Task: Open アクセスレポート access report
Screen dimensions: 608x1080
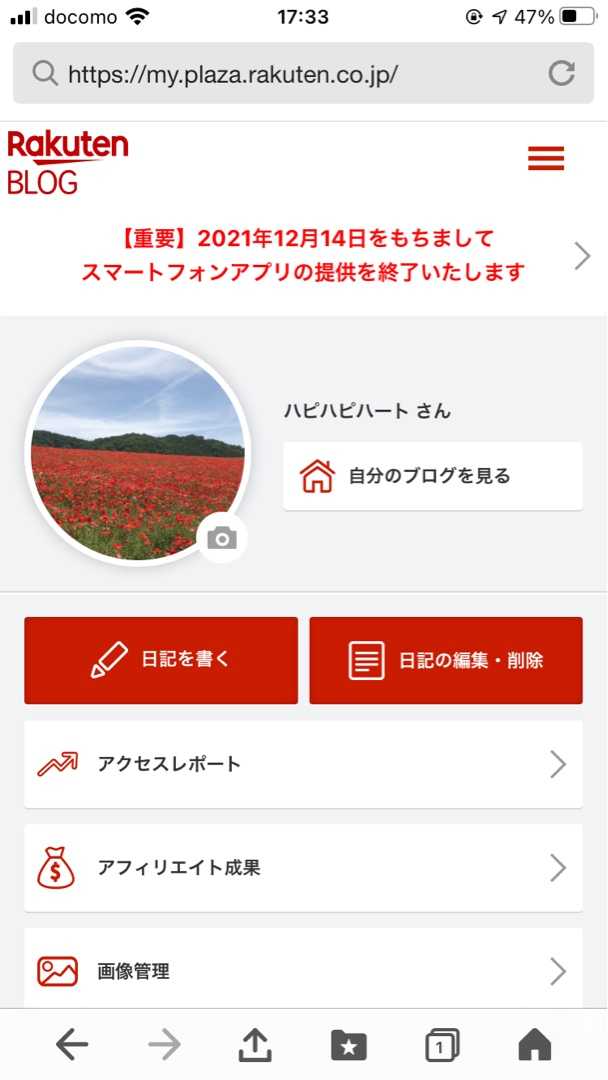Action: [x=303, y=764]
